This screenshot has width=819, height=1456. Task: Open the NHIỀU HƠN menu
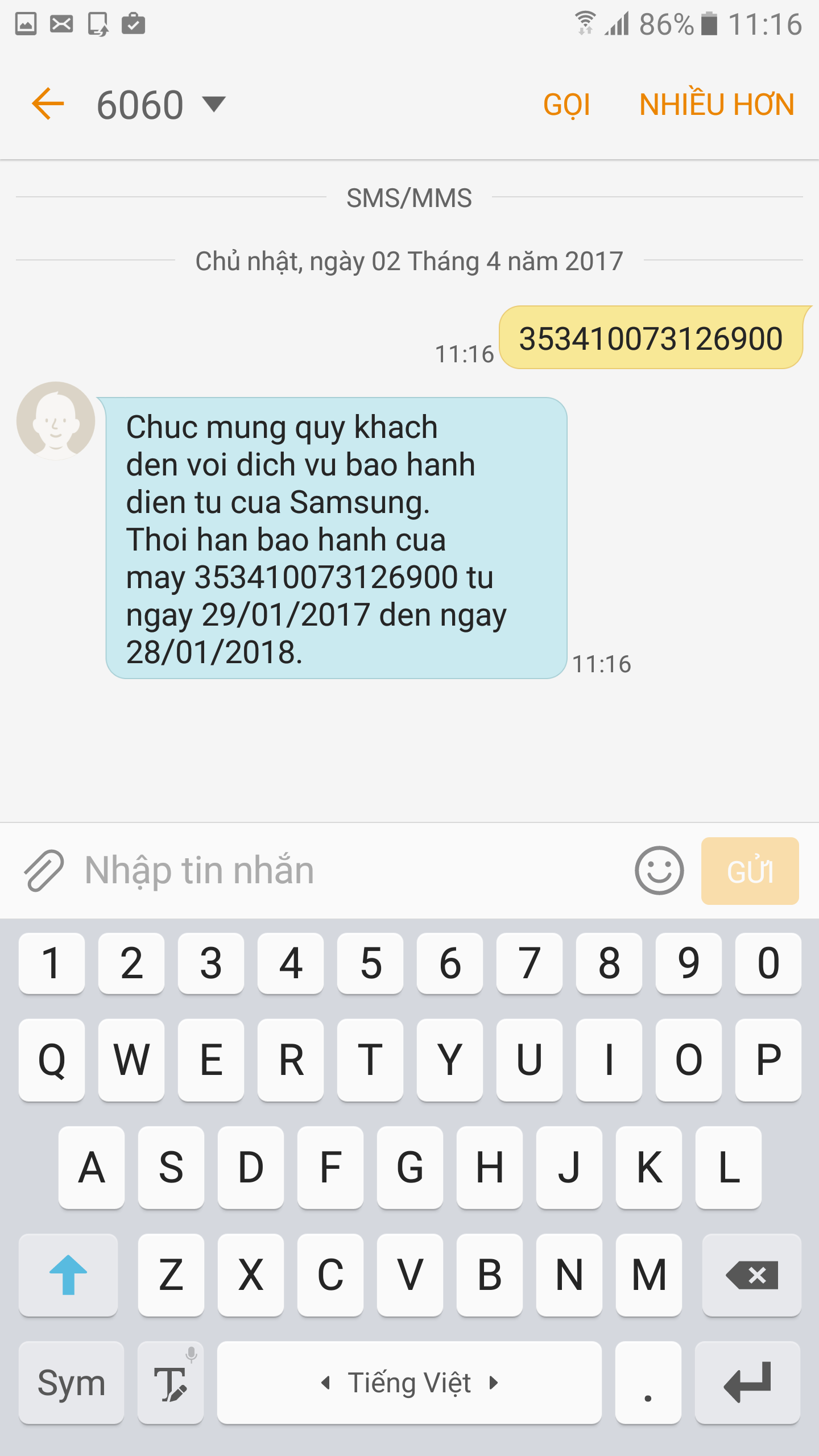coord(716,104)
